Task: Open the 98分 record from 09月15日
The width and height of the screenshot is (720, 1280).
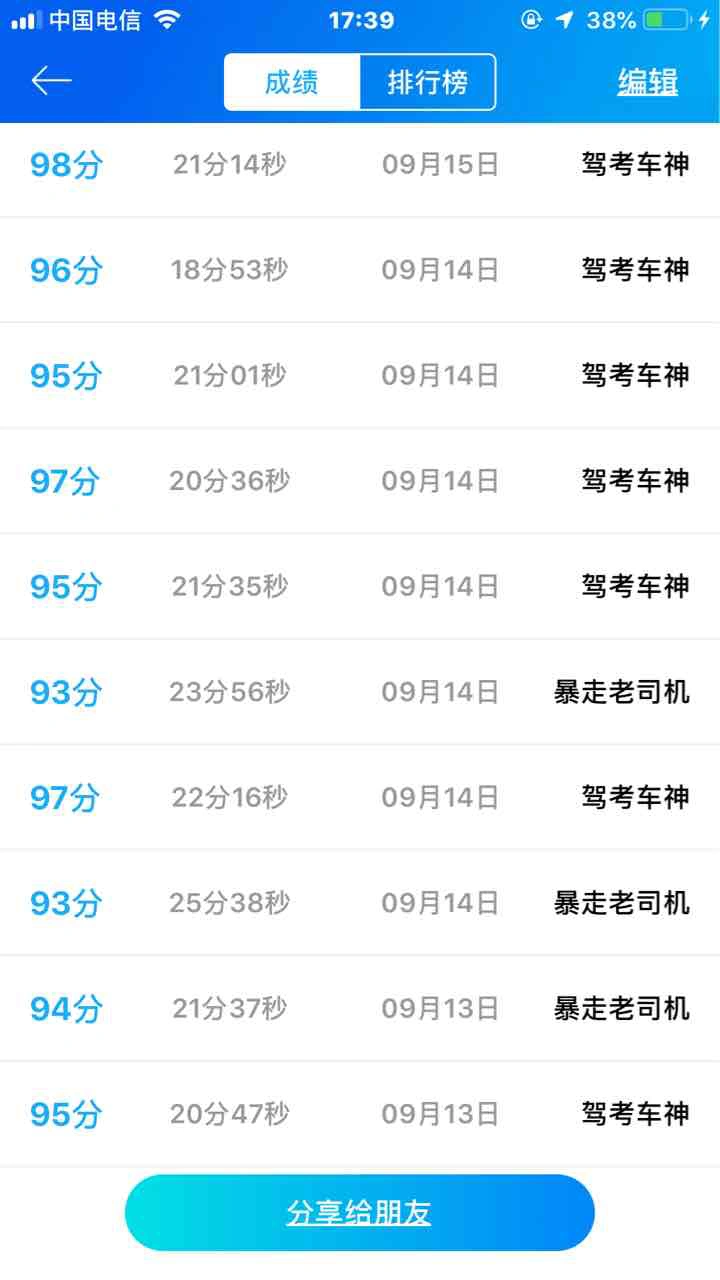Action: click(x=360, y=165)
